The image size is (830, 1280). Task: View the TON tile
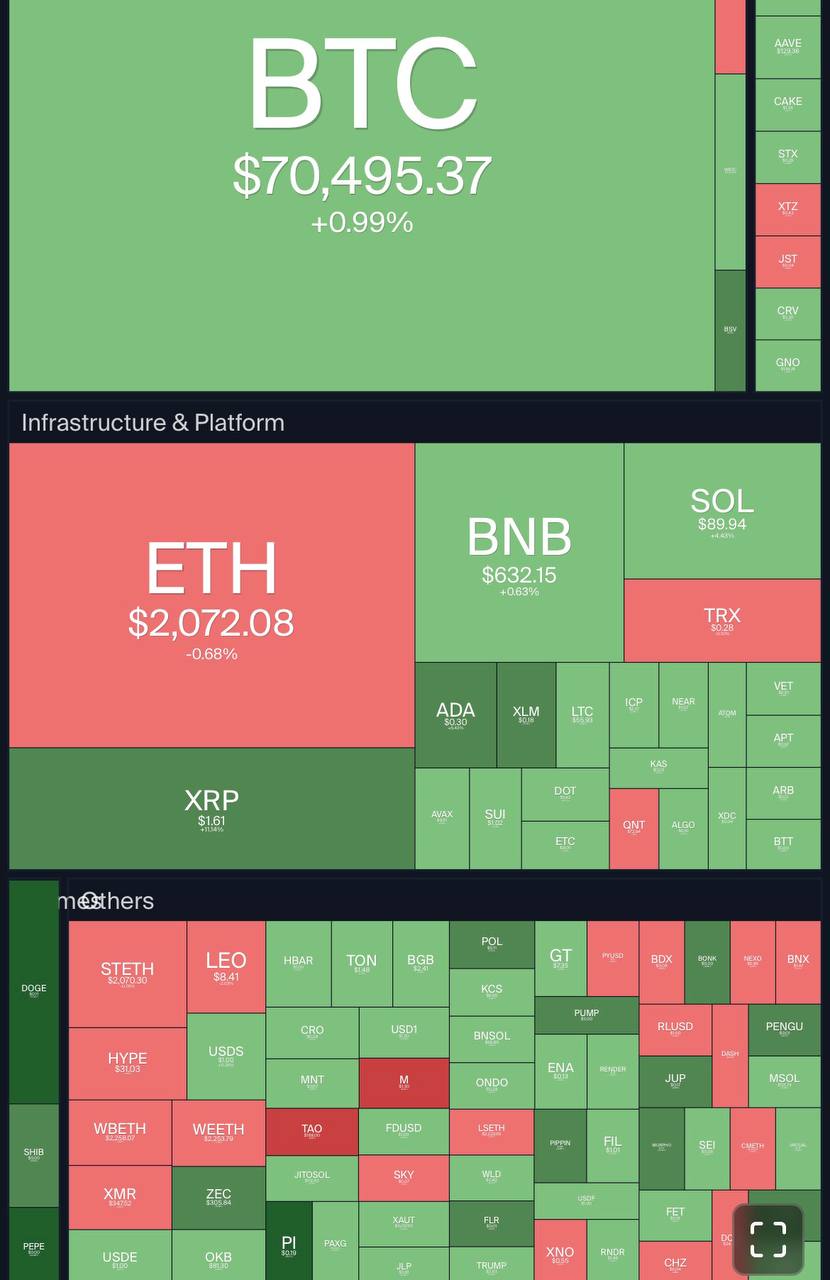click(361, 963)
